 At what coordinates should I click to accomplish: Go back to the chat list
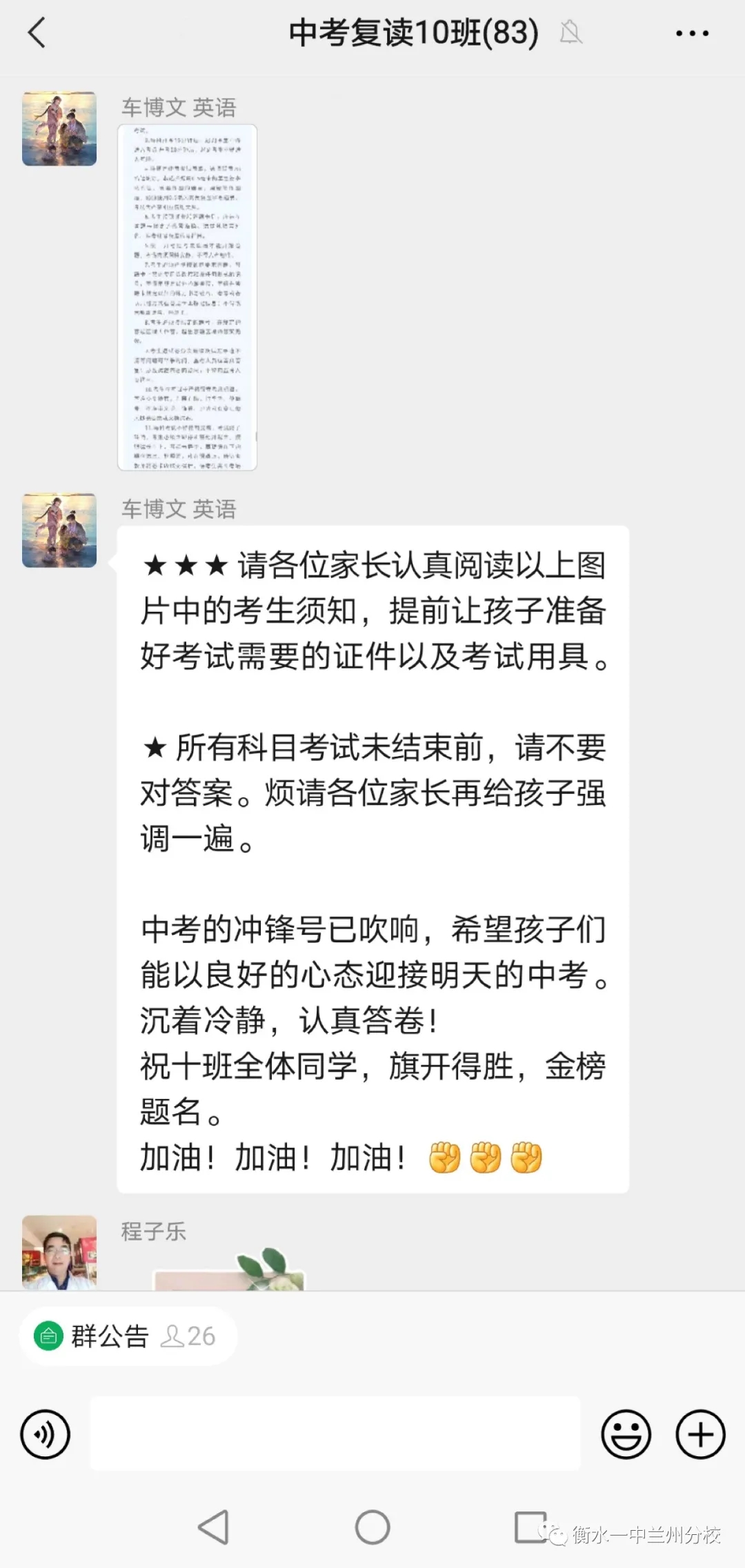[x=37, y=32]
